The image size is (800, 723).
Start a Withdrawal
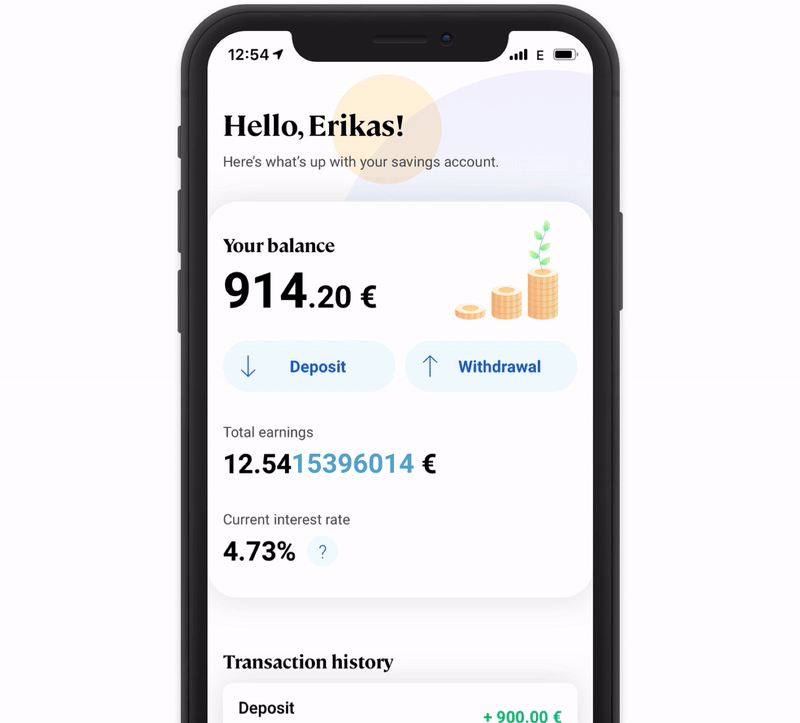tap(490, 366)
